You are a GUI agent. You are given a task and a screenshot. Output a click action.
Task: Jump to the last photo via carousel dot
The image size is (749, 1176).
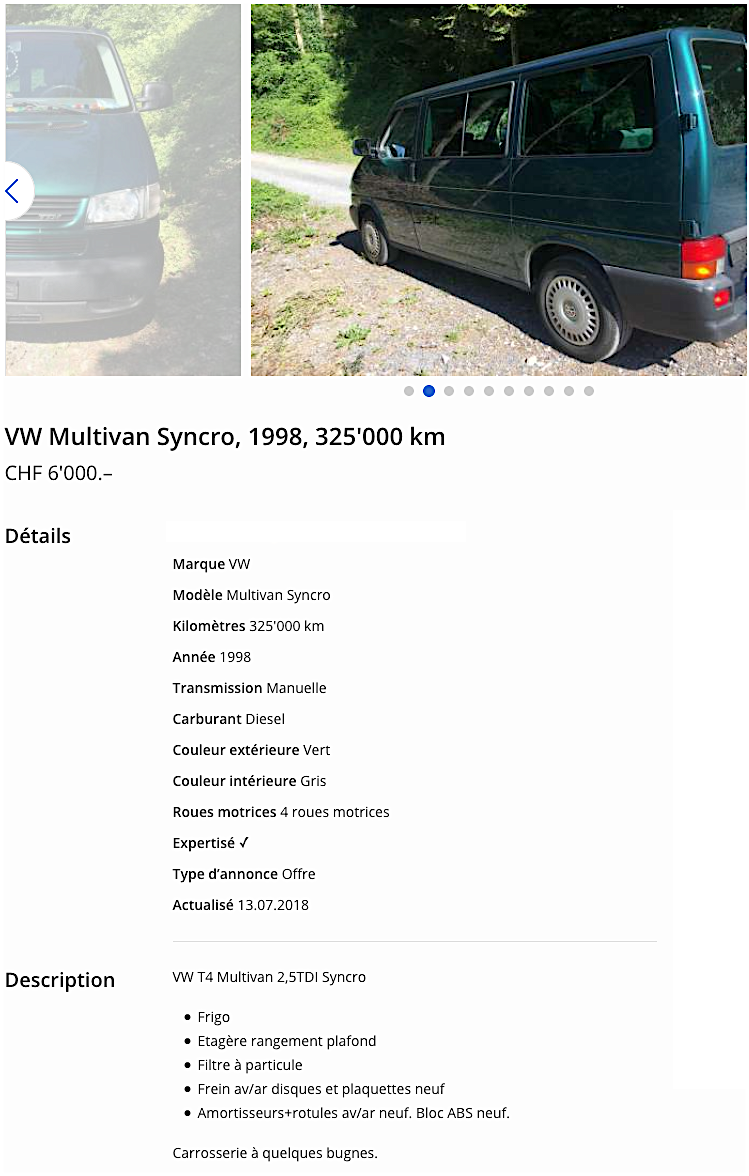(x=589, y=391)
